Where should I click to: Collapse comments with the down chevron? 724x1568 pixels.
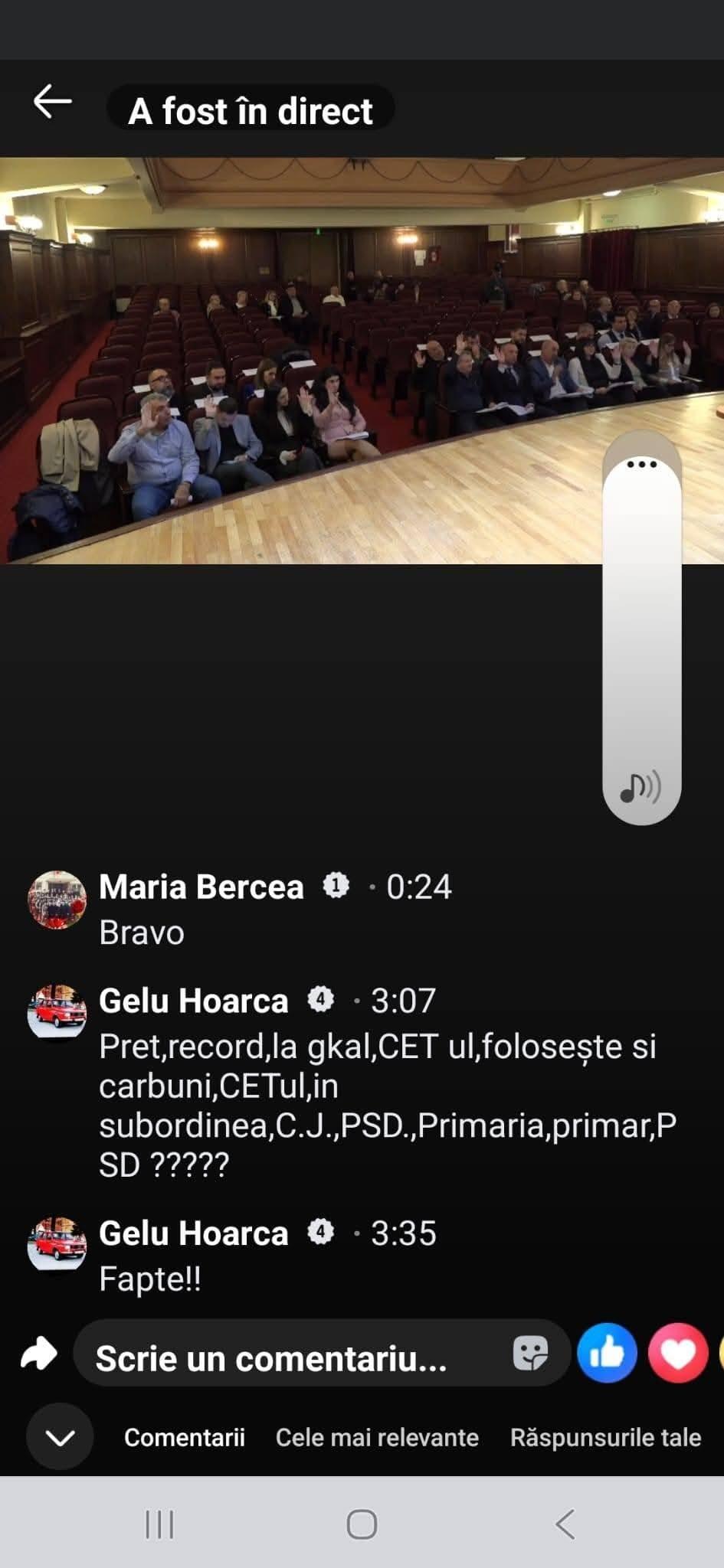[x=60, y=1437]
